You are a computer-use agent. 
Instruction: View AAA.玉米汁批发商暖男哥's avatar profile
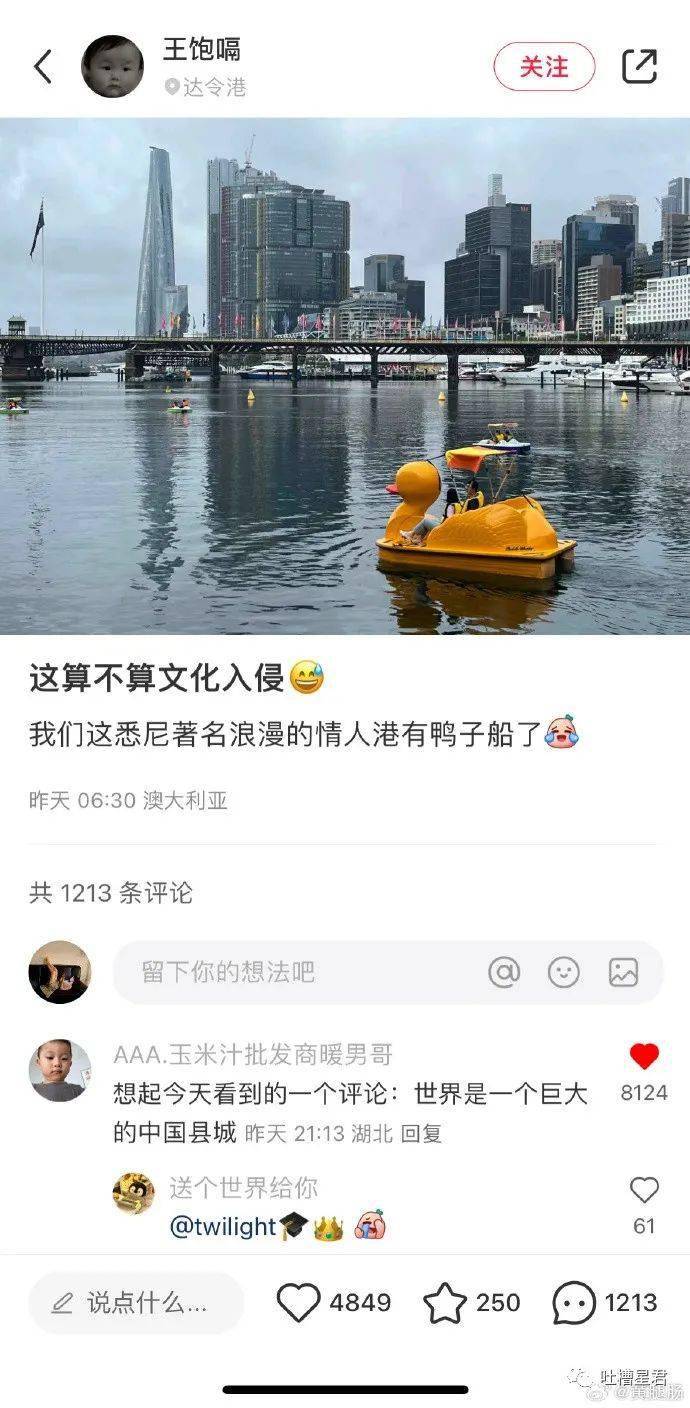click(x=60, y=1070)
